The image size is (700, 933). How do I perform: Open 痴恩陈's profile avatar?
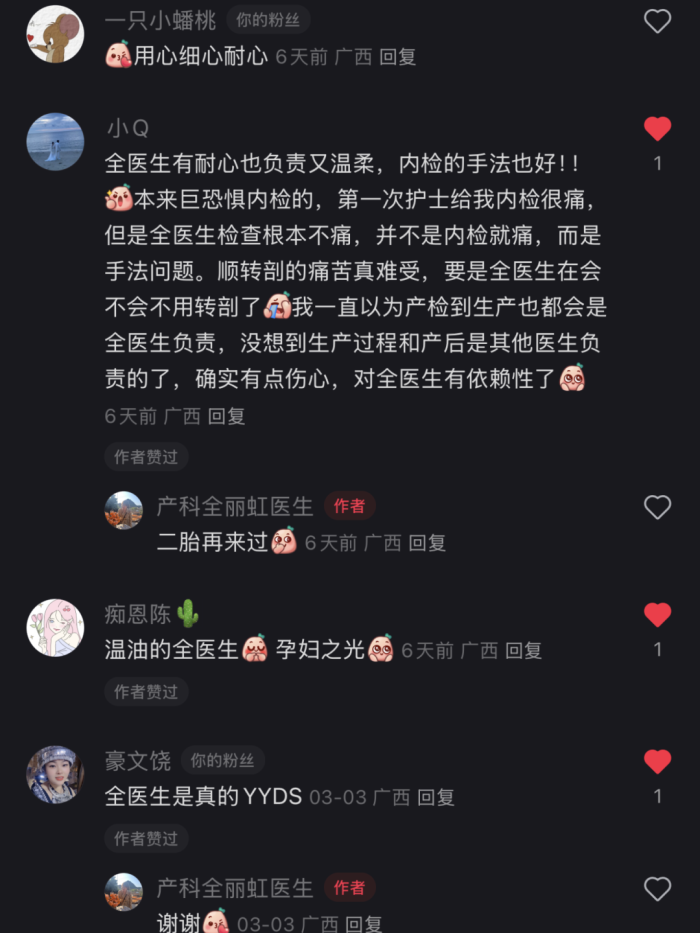[x=55, y=627]
